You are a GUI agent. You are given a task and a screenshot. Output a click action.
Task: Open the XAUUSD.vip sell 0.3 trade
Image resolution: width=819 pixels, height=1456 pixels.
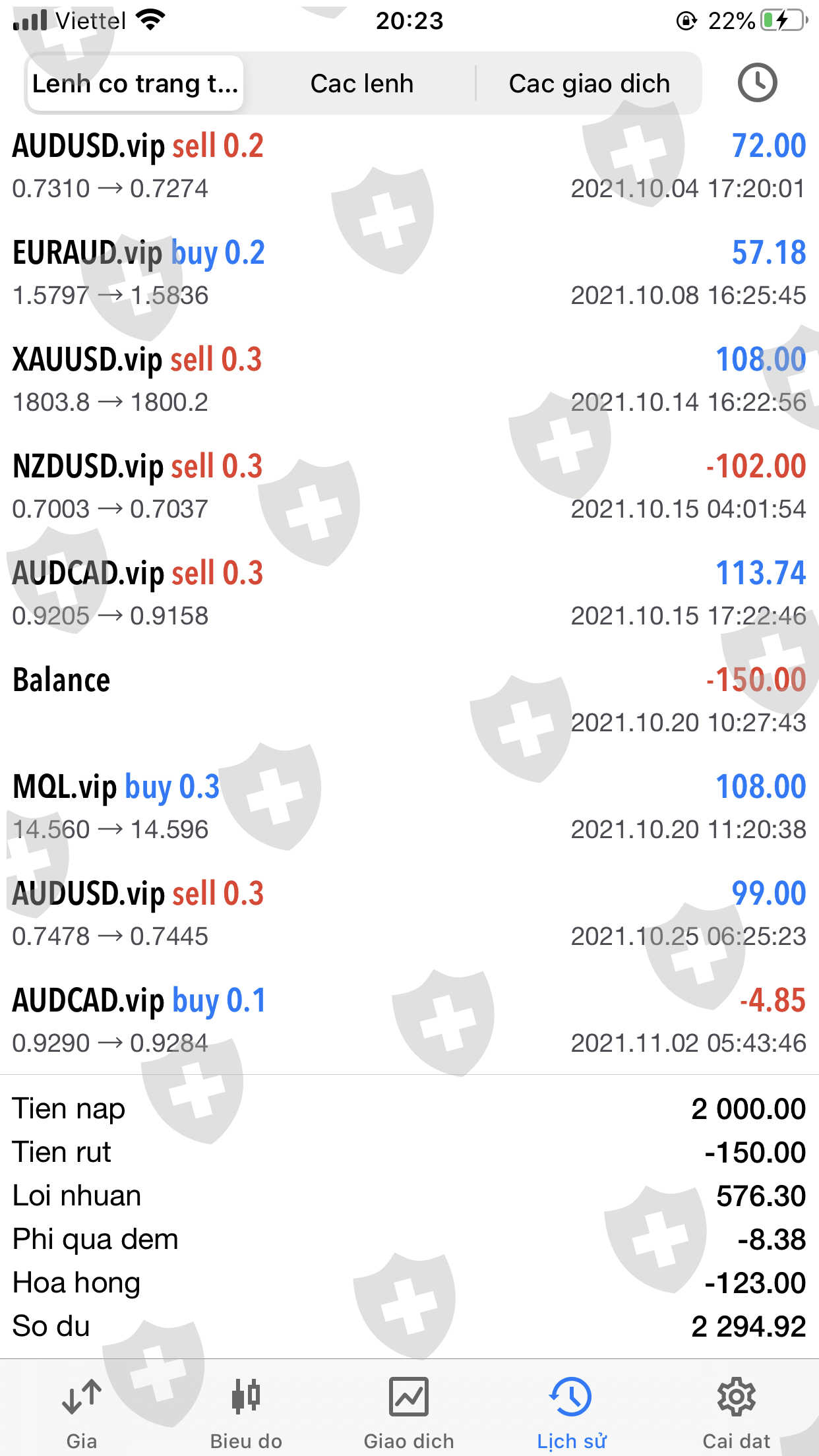coord(409,380)
